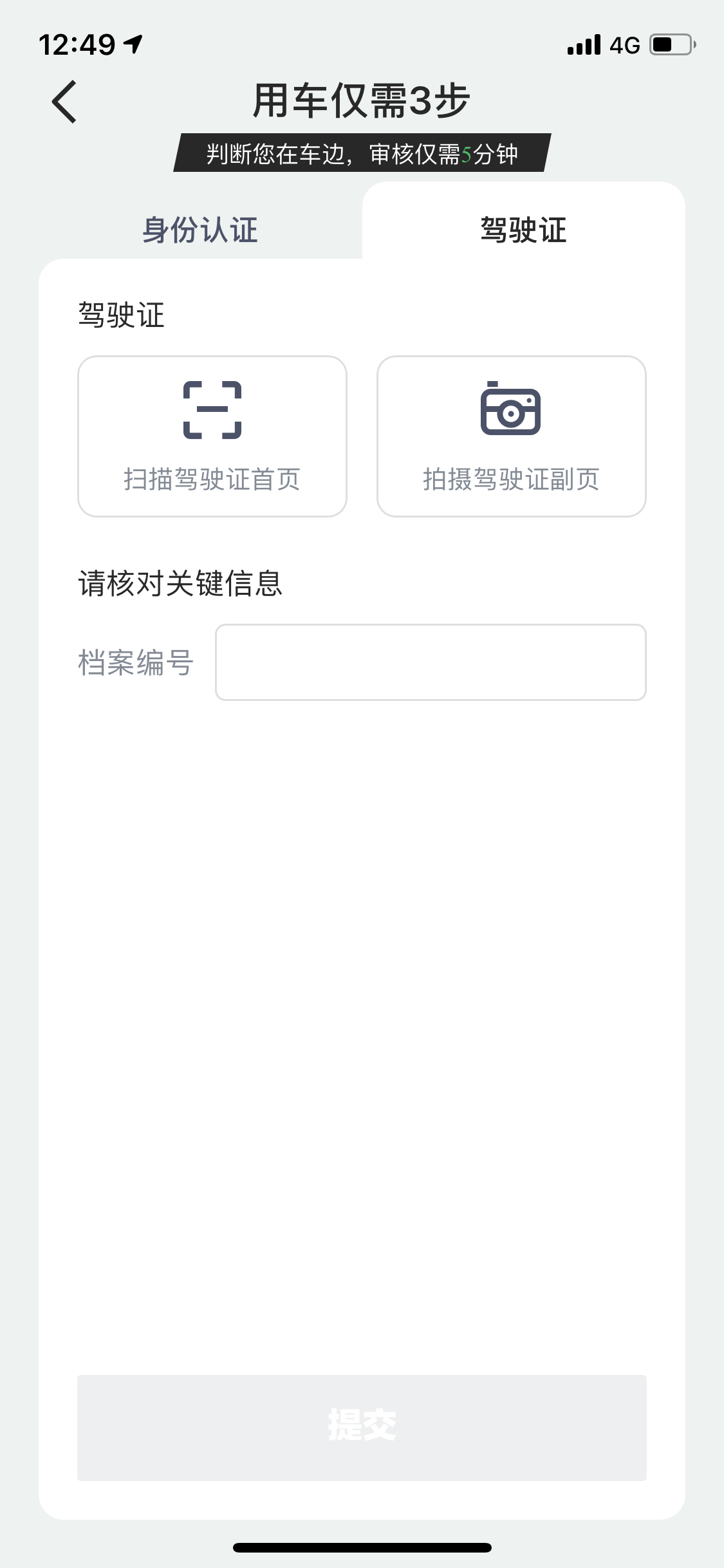Switch to the 身份认证 tab

tap(200, 230)
